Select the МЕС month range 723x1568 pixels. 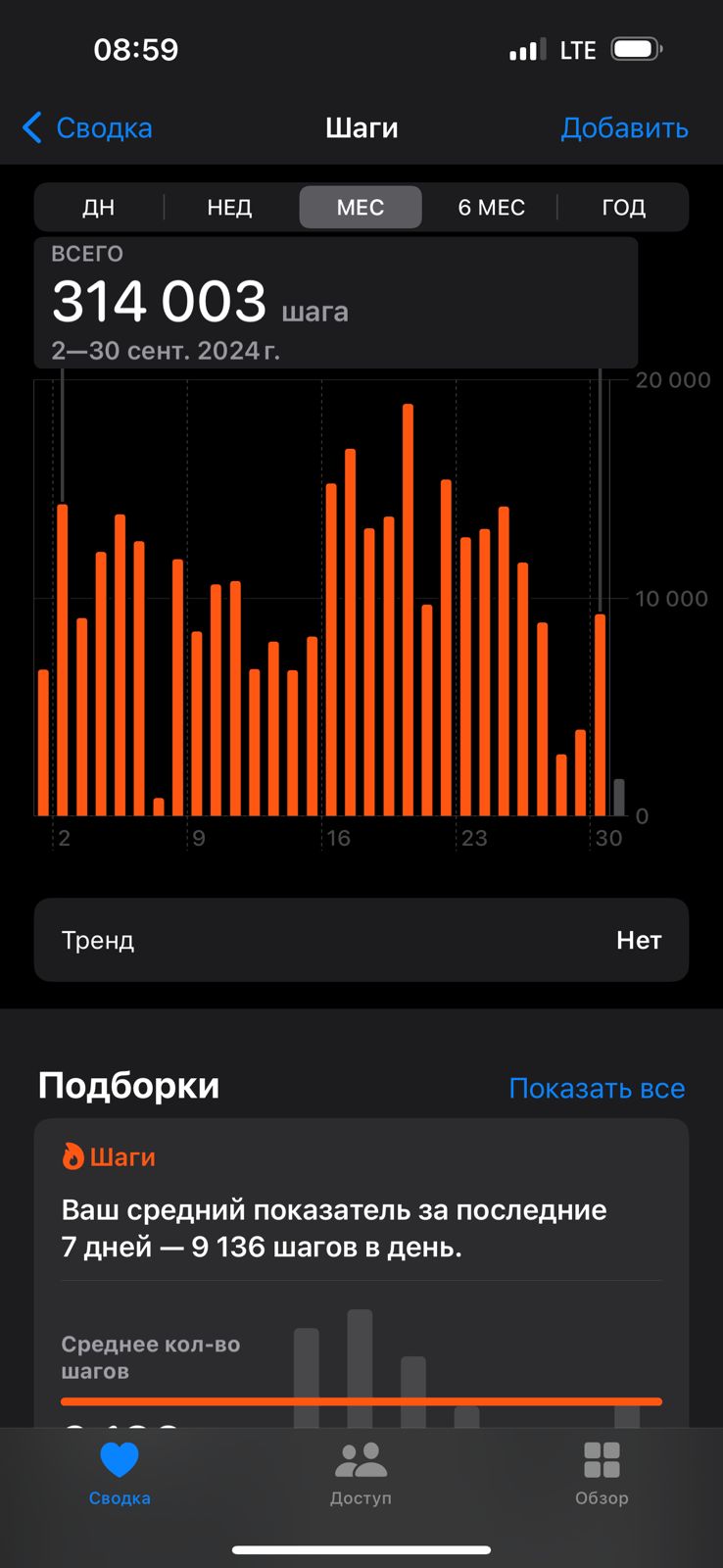(x=361, y=208)
